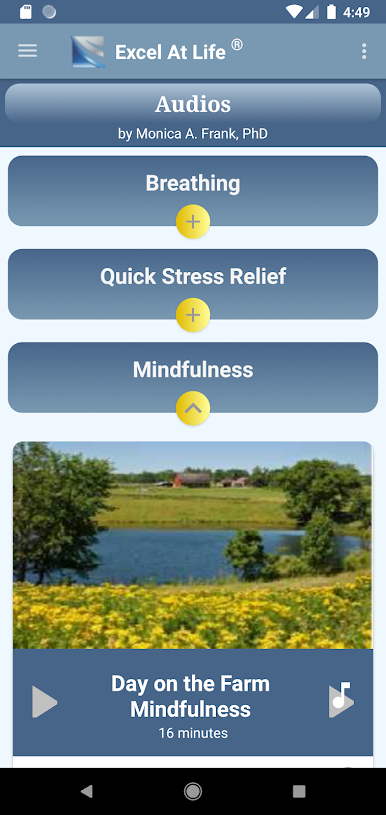
Task: Go to the home screen
Action: (x=193, y=791)
